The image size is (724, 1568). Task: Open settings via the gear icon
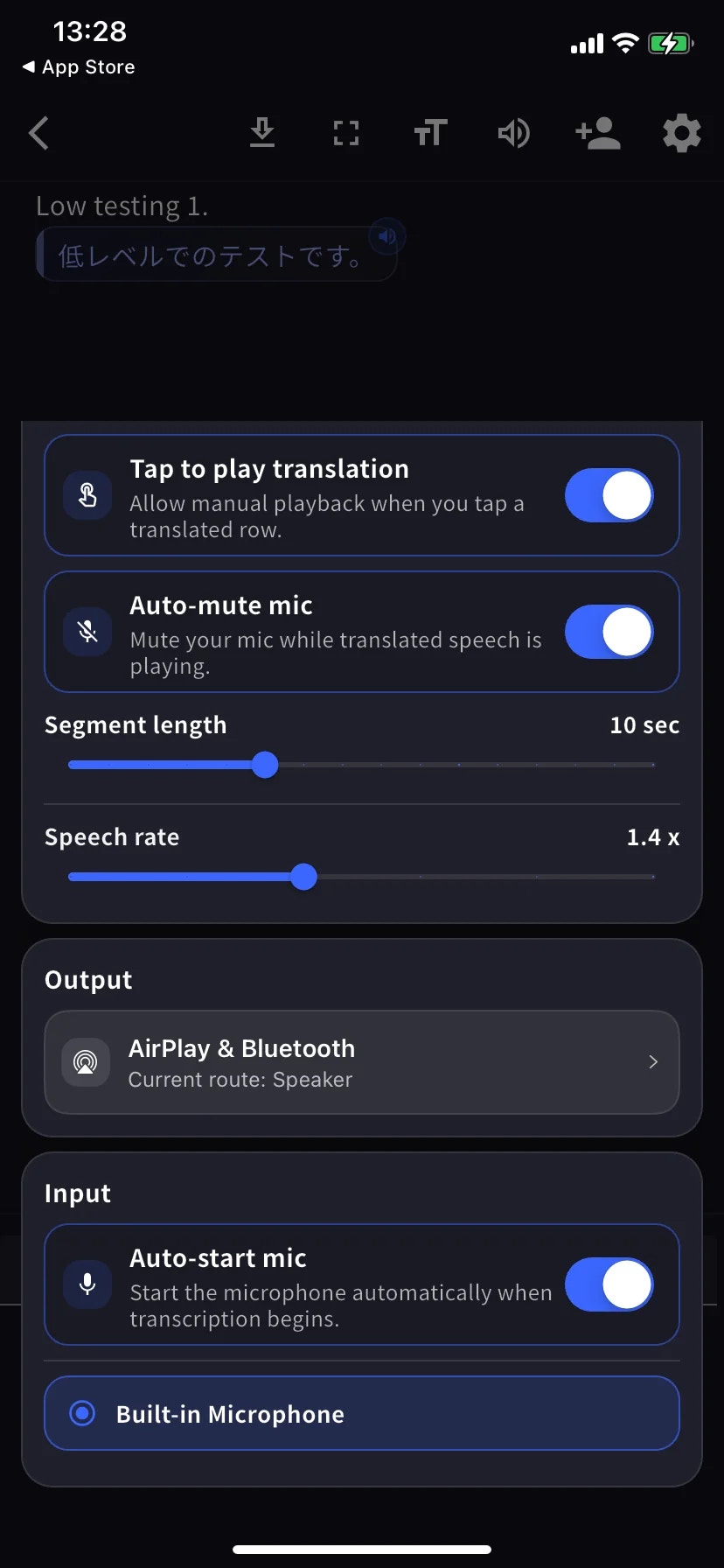click(681, 133)
